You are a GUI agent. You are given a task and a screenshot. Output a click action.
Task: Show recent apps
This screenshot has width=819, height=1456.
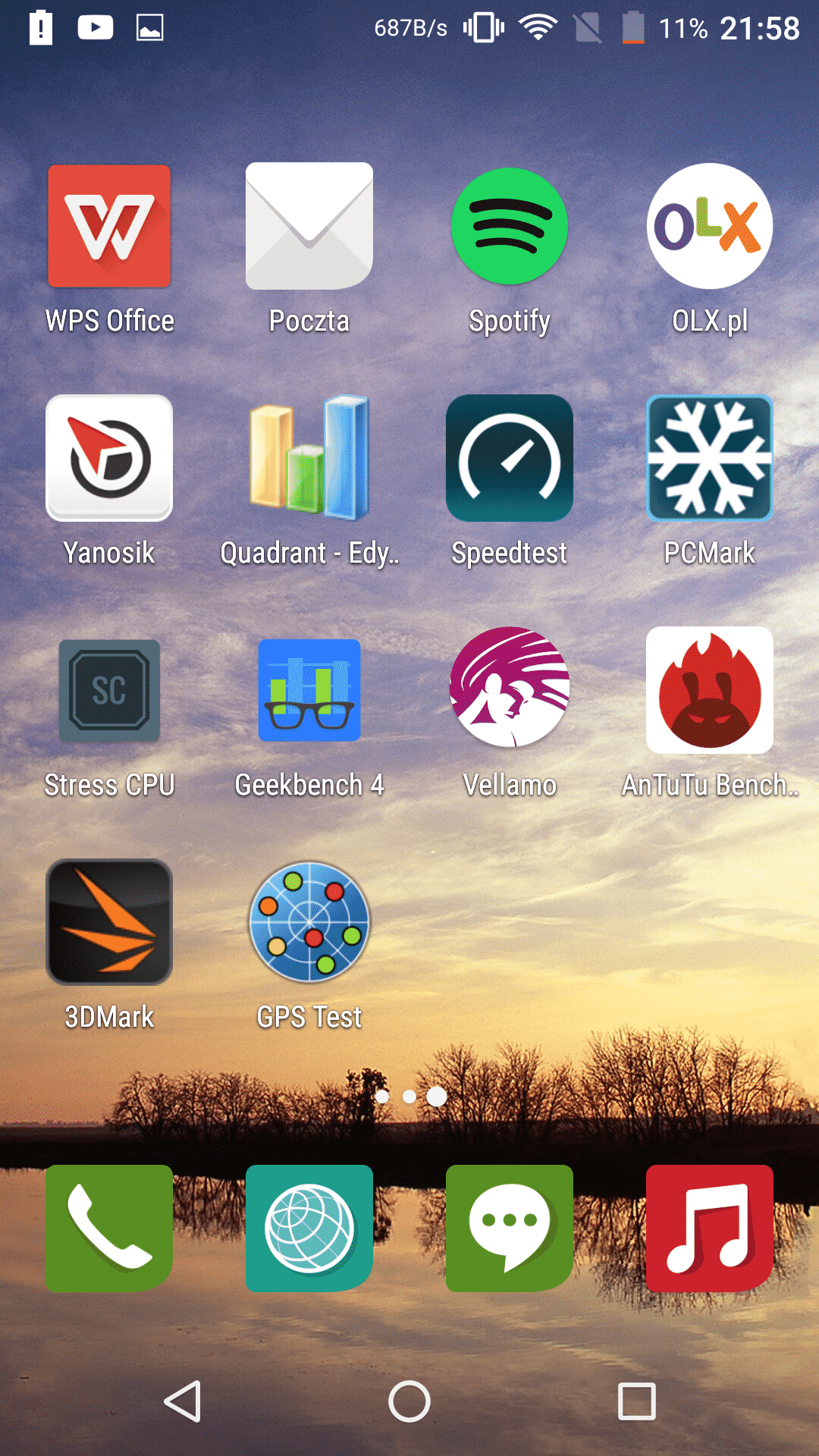(637, 1401)
